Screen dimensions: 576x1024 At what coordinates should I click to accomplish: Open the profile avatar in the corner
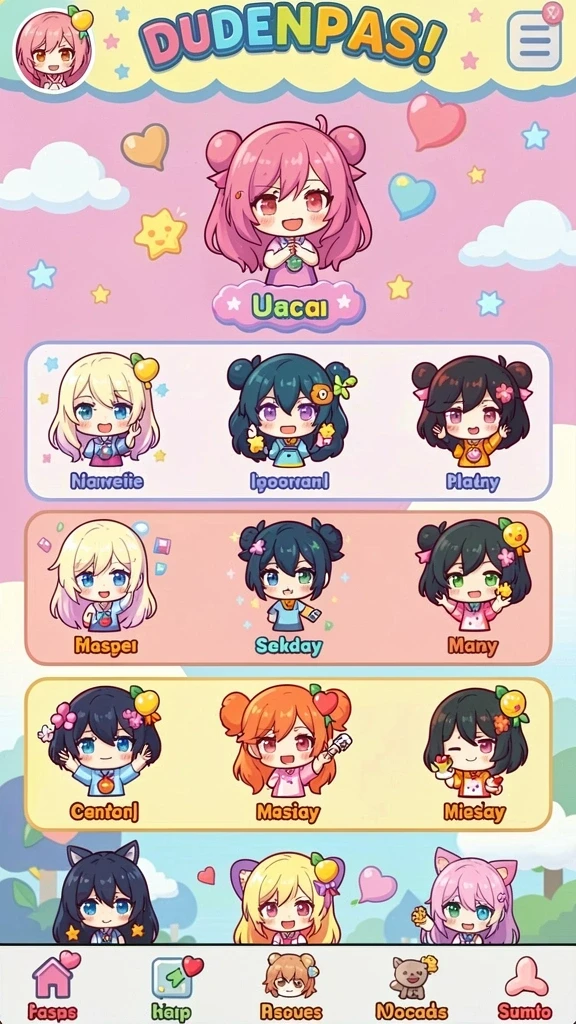[54, 51]
